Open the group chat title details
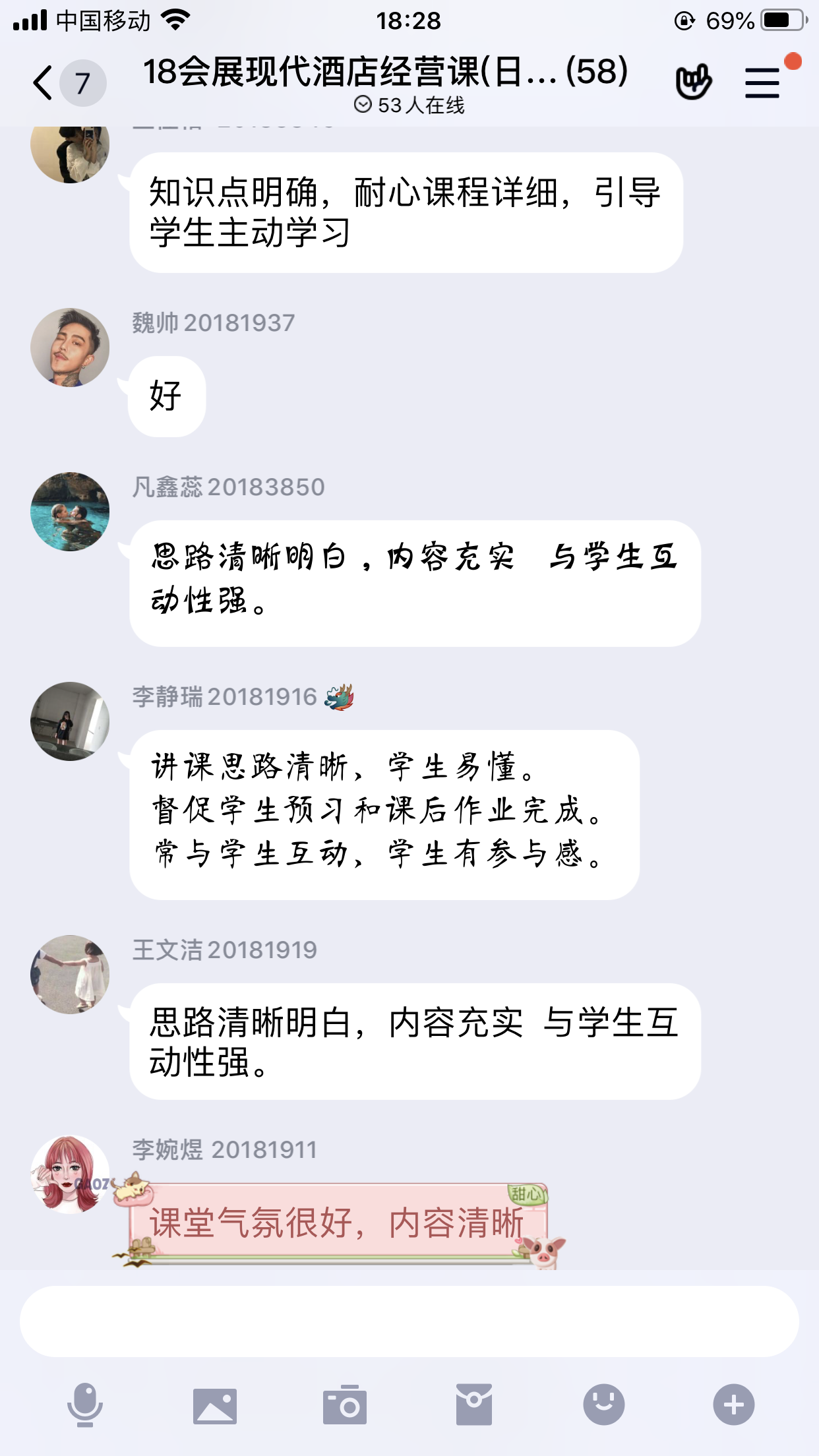Viewport: 819px width, 1456px height. 386,73
